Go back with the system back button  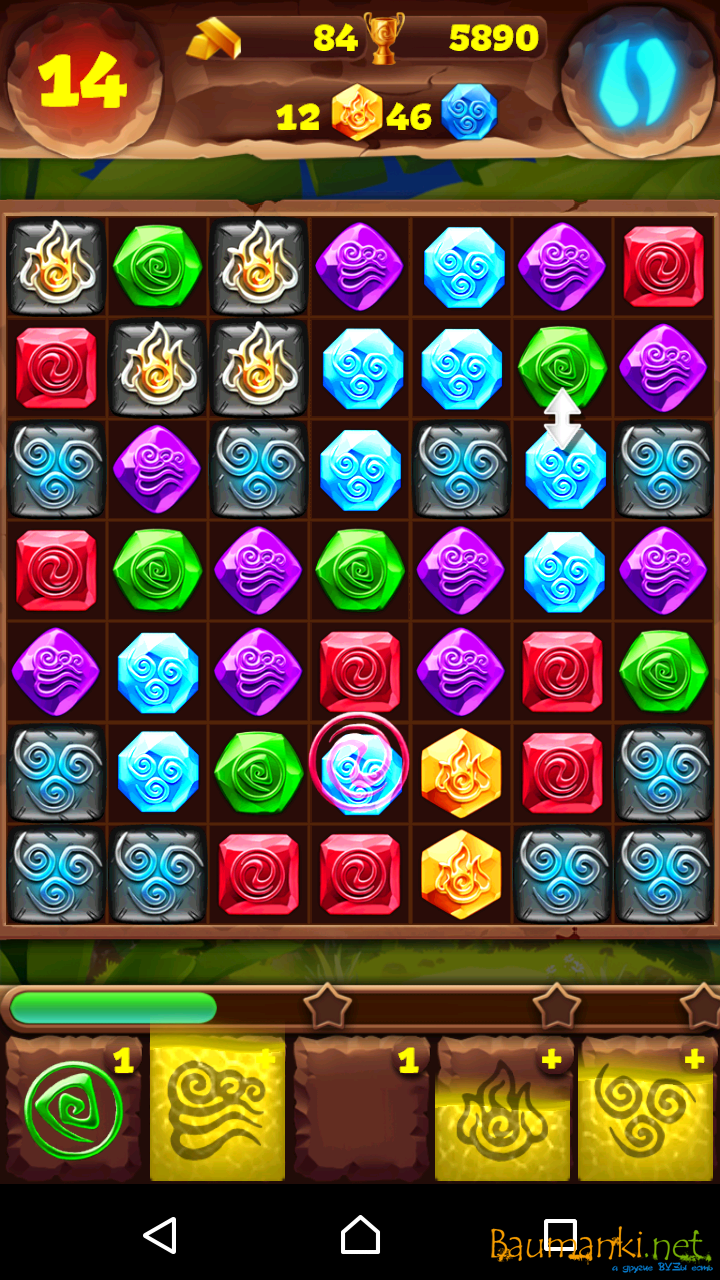[x=160, y=1235]
